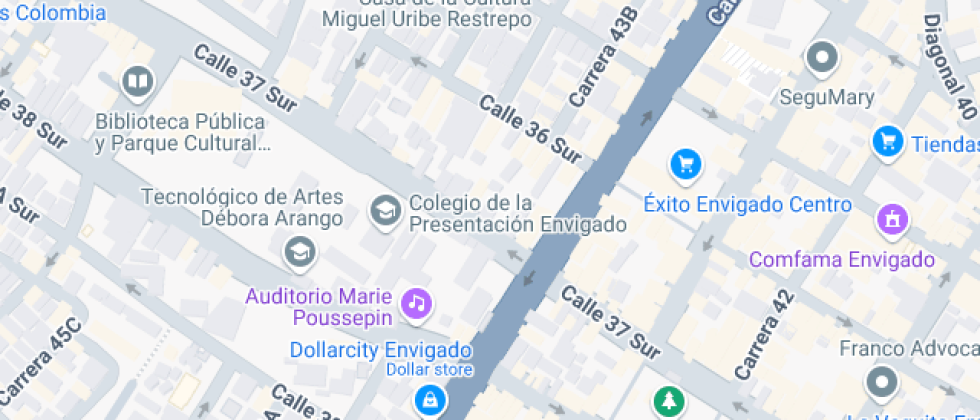This screenshot has width=980, height=420.
Task: Tap the Colegio de la Presentación Envigado marker
Action: (x=385, y=210)
